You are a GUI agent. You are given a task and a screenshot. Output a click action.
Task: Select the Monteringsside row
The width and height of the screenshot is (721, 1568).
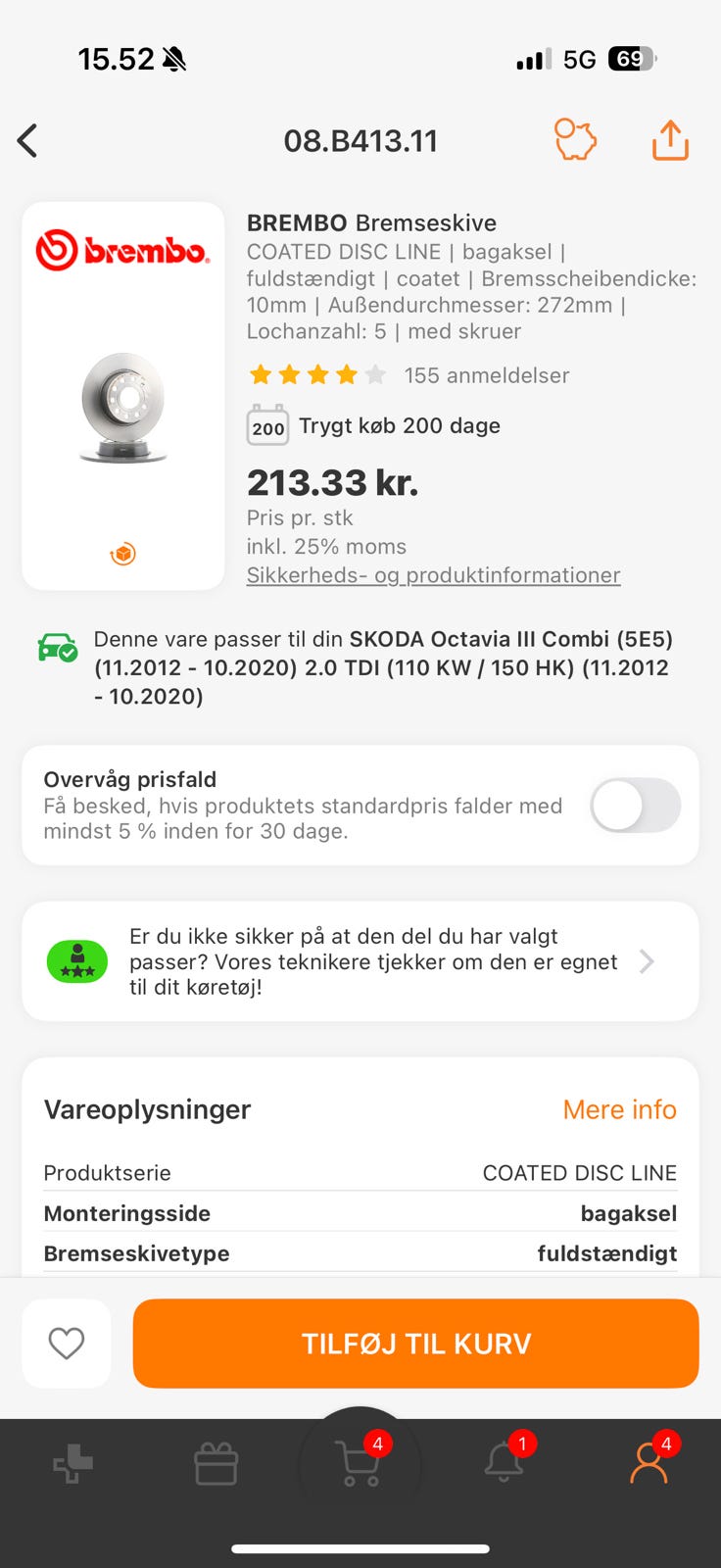click(360, 1212)
